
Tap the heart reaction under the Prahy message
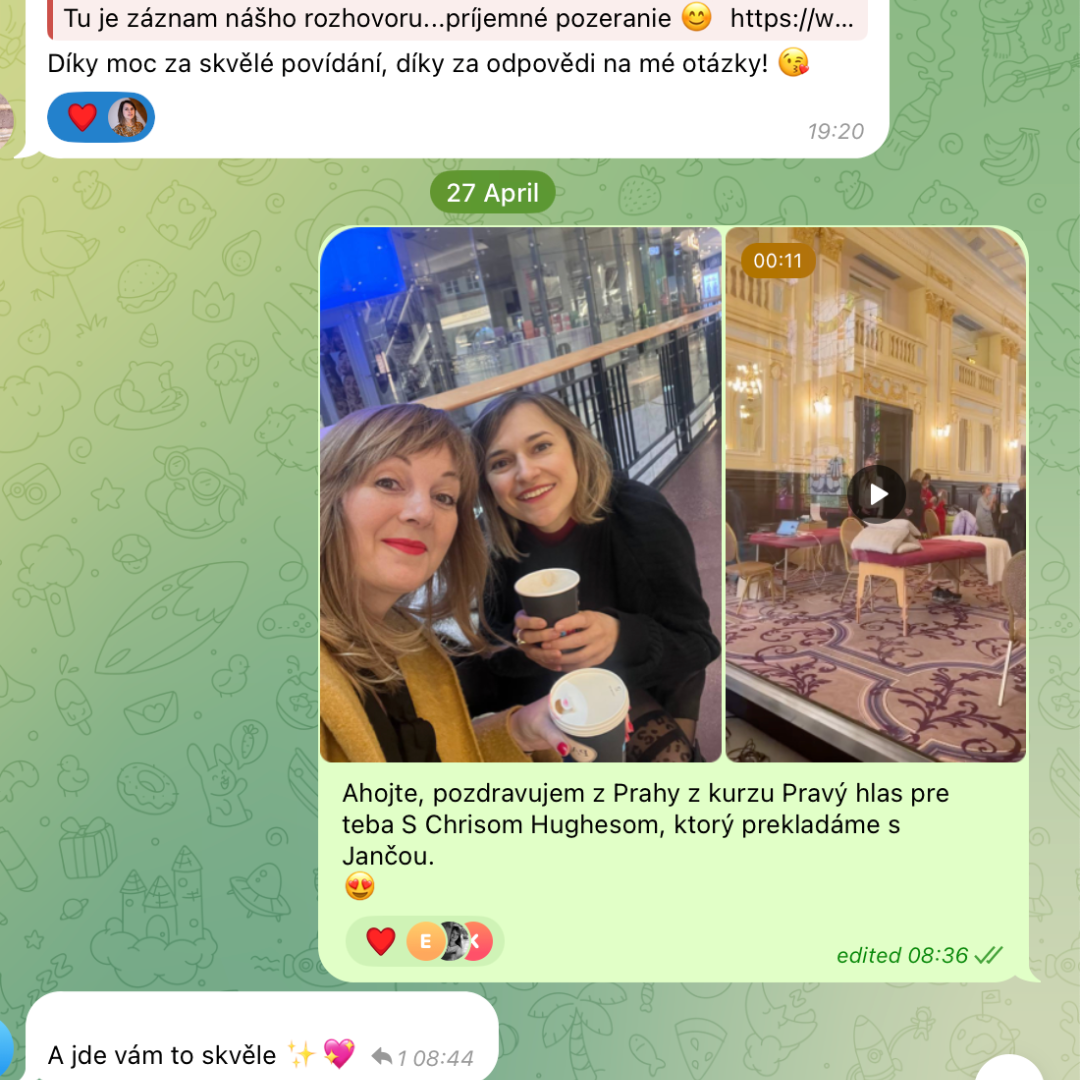click(x=381, y=941)
